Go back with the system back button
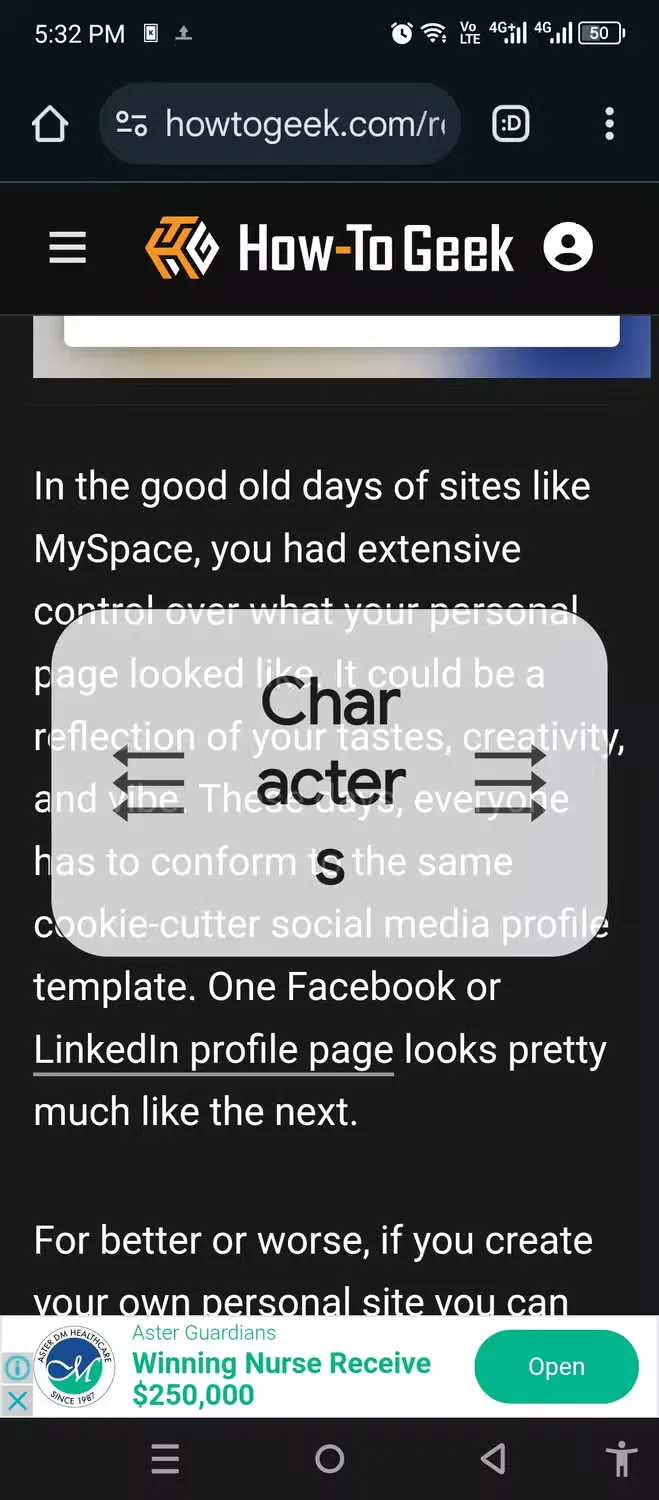The width and height of the screenshot is (659, 1500). pos(493,1459)
